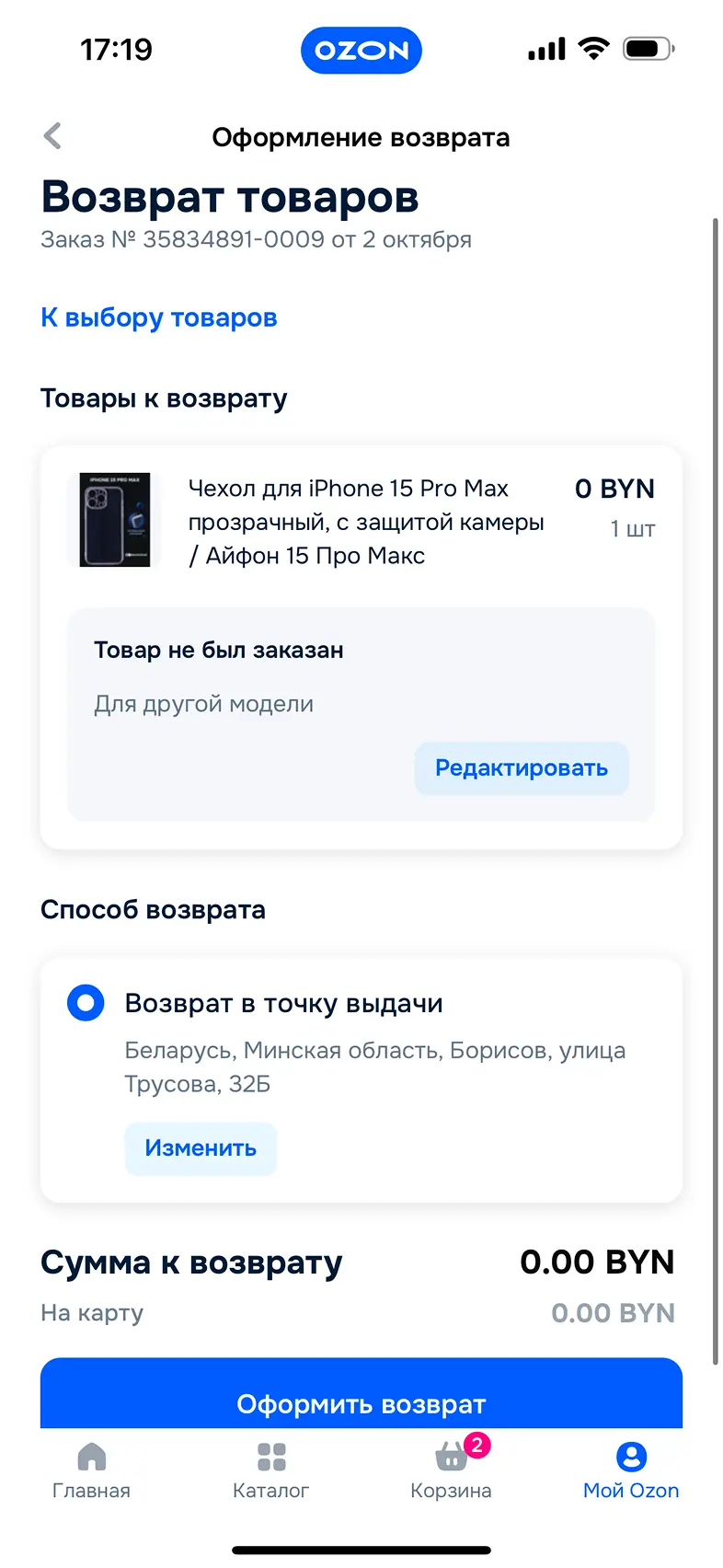
Task: Open the 'К выбору товаров' link
Action: [158, 317]
